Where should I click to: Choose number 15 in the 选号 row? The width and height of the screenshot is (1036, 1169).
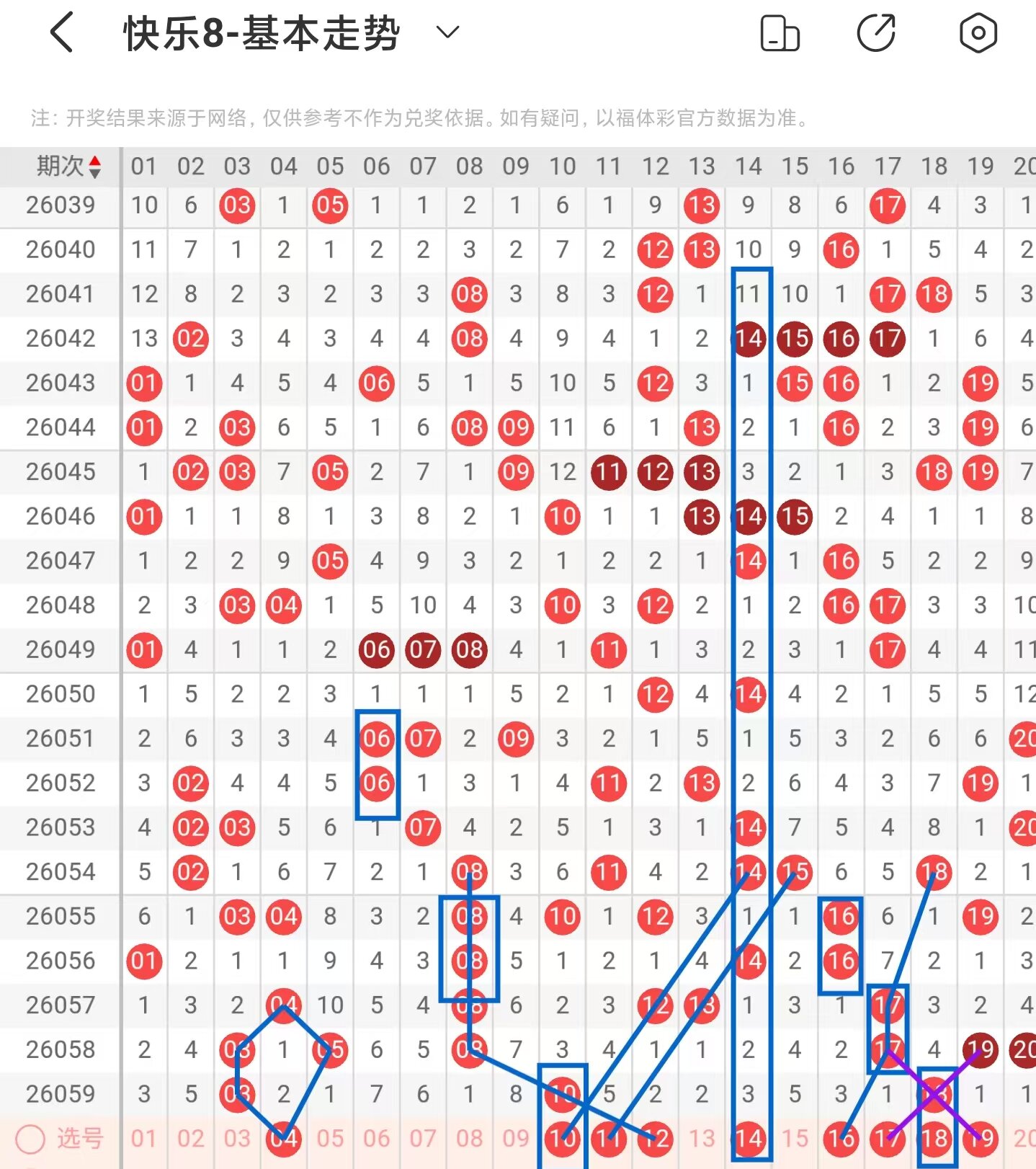[795, 1138]
